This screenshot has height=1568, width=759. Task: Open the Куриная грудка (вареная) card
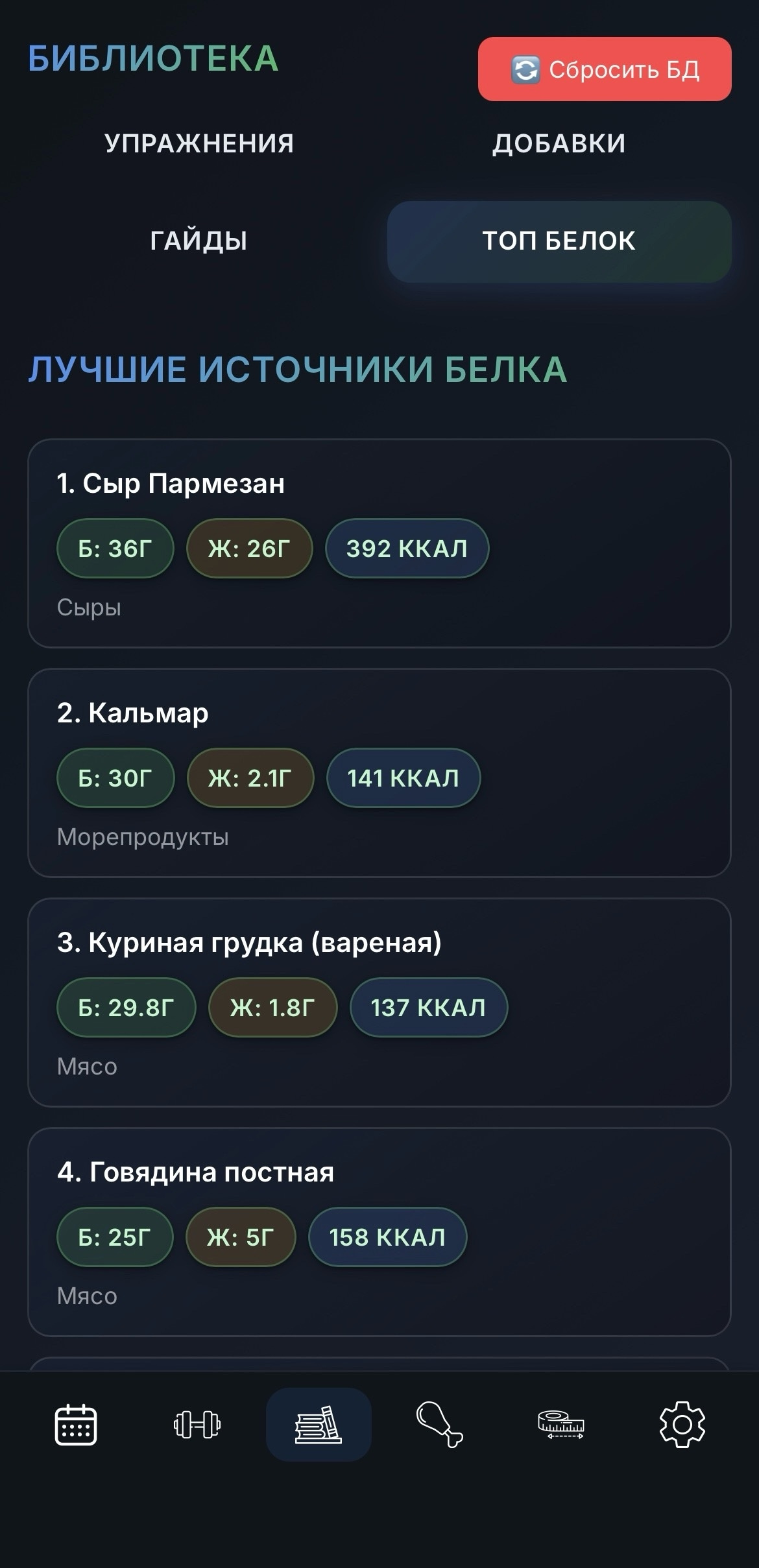(379, 1003)
